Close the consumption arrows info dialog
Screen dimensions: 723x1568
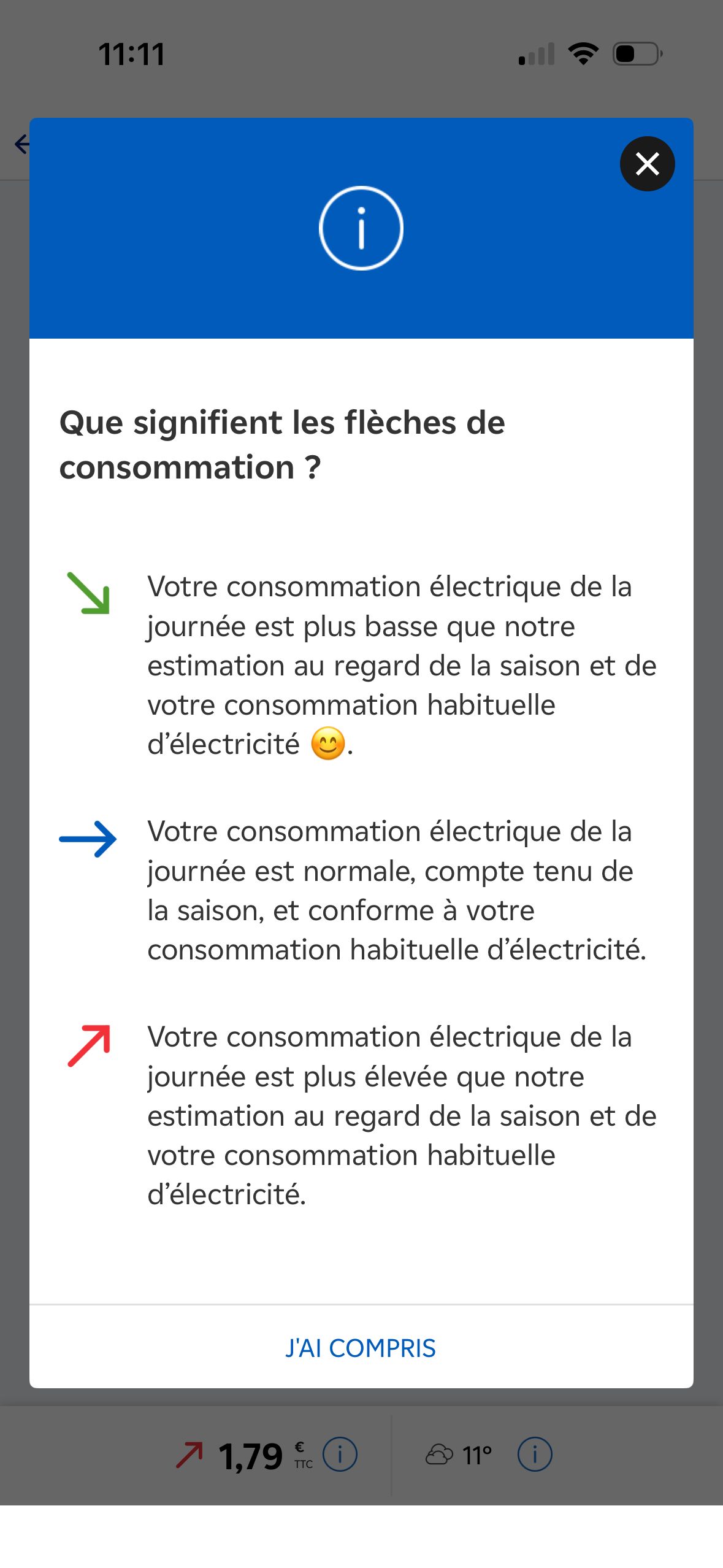[x=647, y=164]
